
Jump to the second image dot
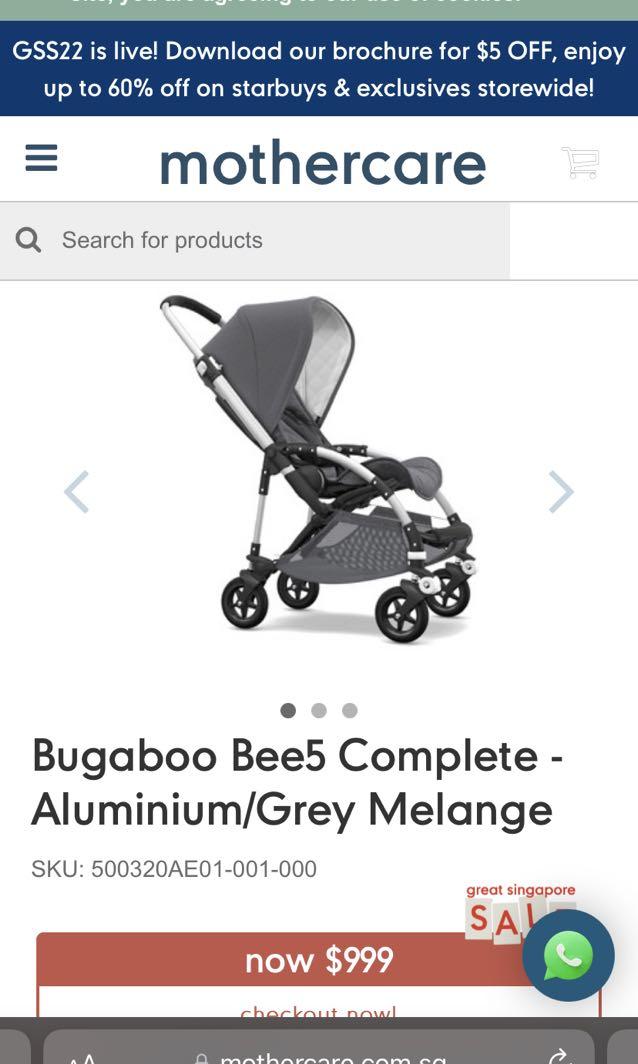[x=319, y=710]
